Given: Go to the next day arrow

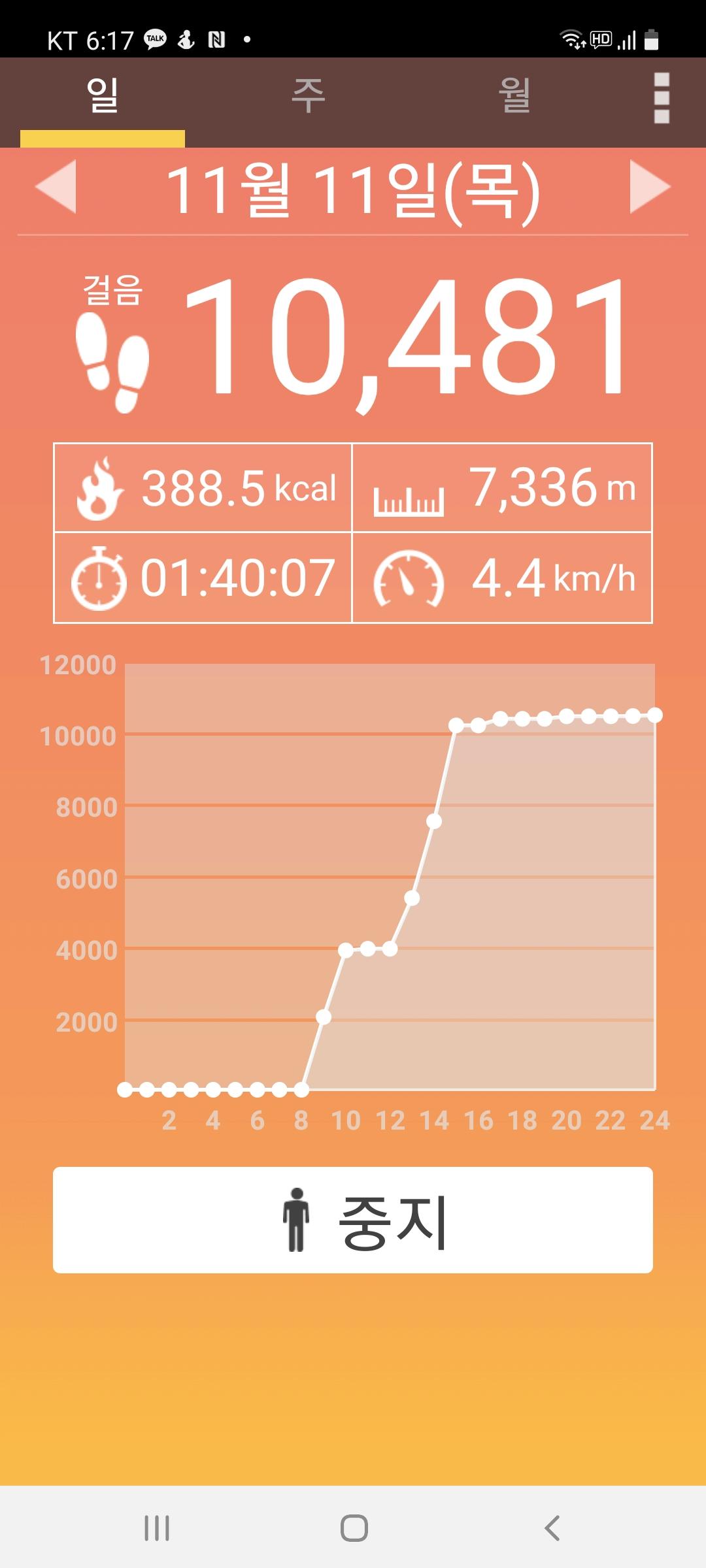Looking at the screenshot, I should coord(650,187).
